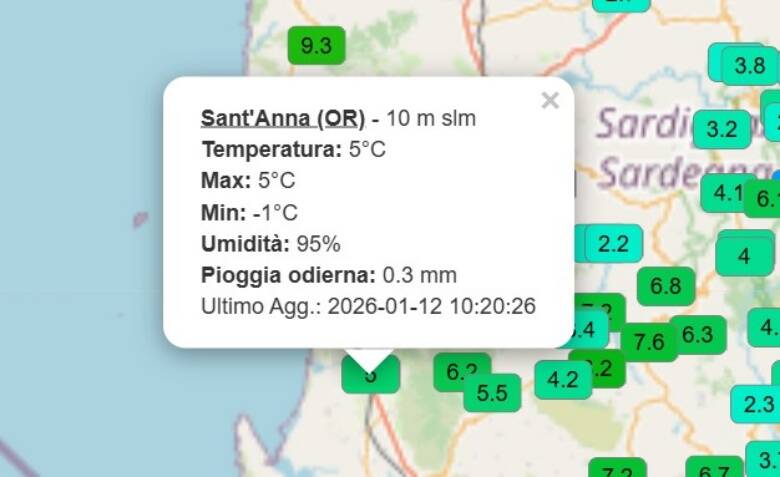Close the Sant'Anna station popup
The height and width of the screenshot is (477, 780).
(x=549, y=100)
